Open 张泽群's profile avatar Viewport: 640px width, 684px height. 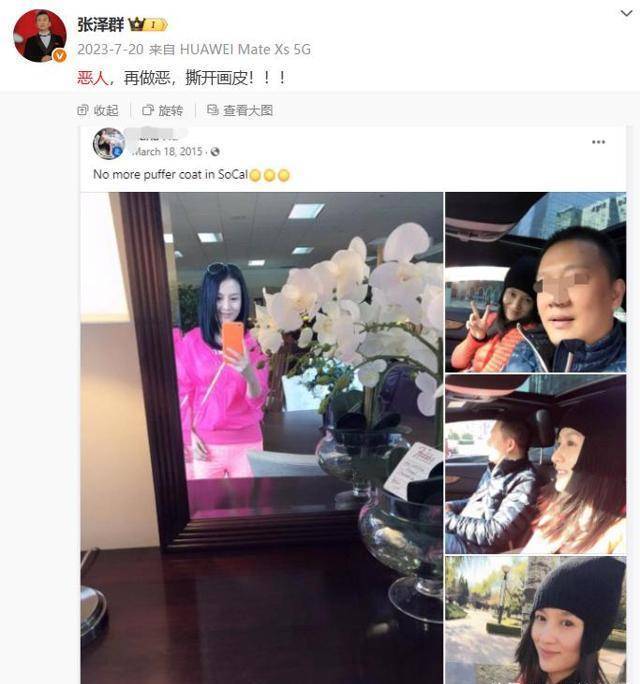point(40,35)
